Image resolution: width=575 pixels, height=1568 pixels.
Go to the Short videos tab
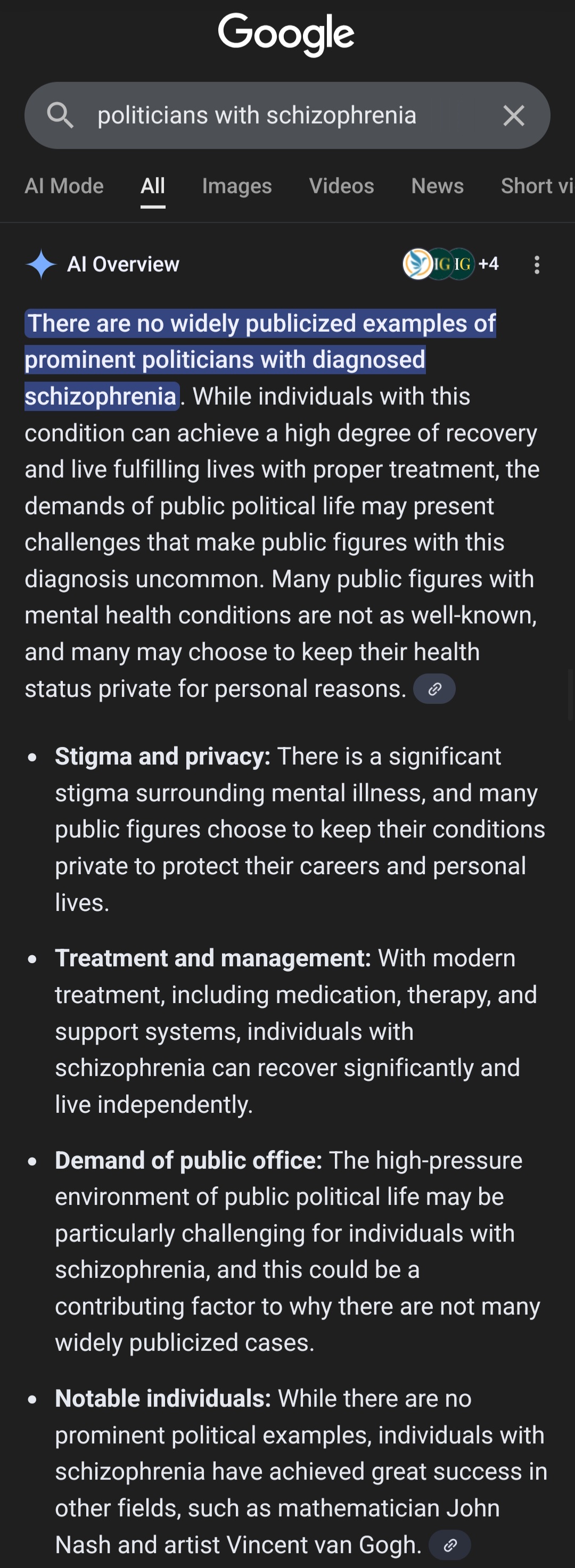pos(537,186)
